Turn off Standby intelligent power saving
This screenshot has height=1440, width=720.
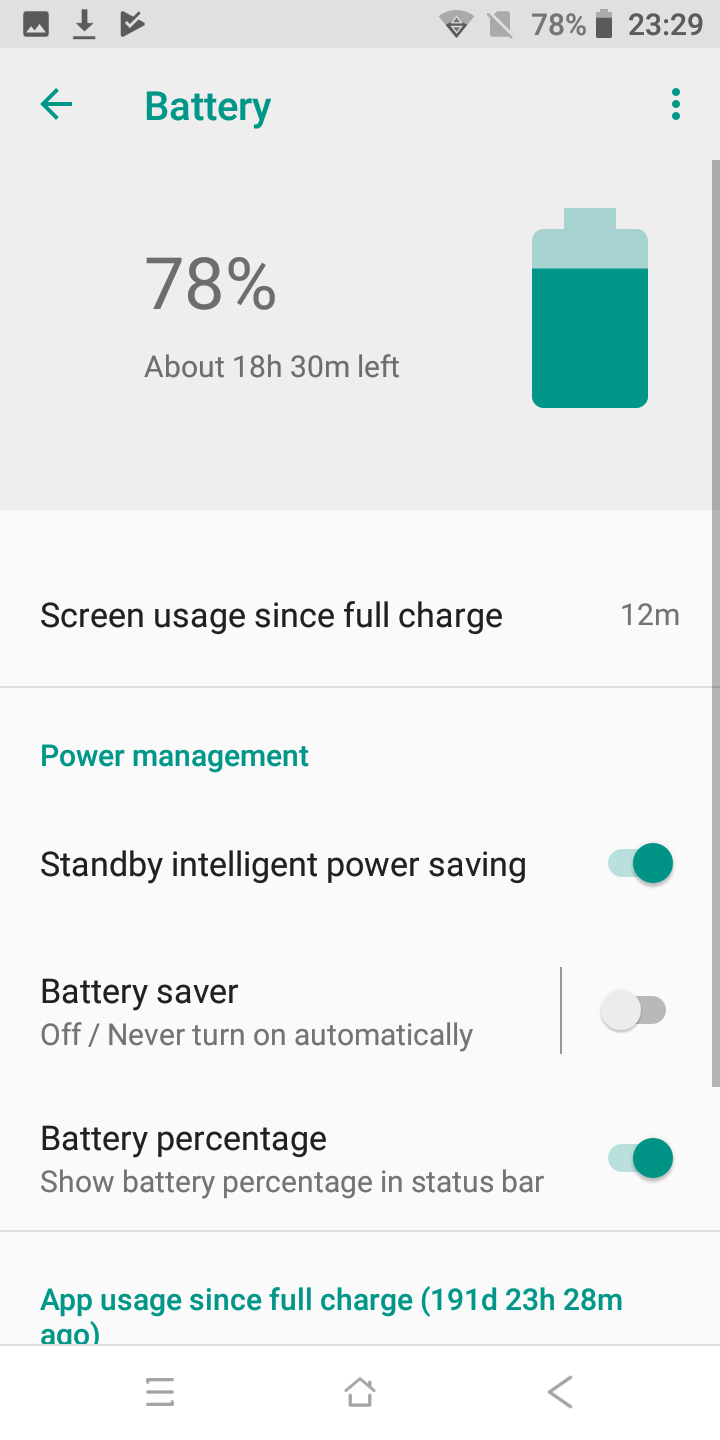(x=640, y=863)
